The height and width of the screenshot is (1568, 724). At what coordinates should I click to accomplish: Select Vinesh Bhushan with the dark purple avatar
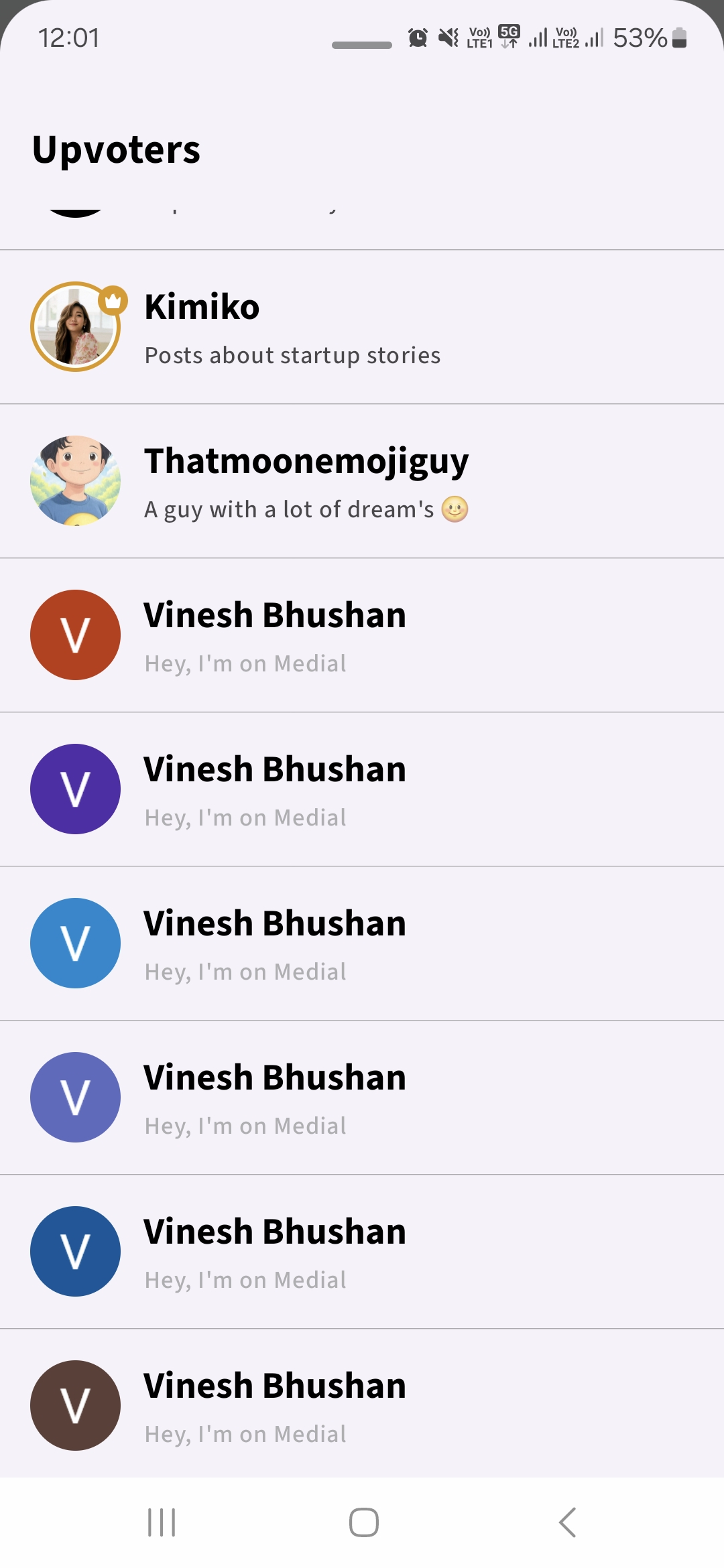pyautogui.click(x=362, y=789)
